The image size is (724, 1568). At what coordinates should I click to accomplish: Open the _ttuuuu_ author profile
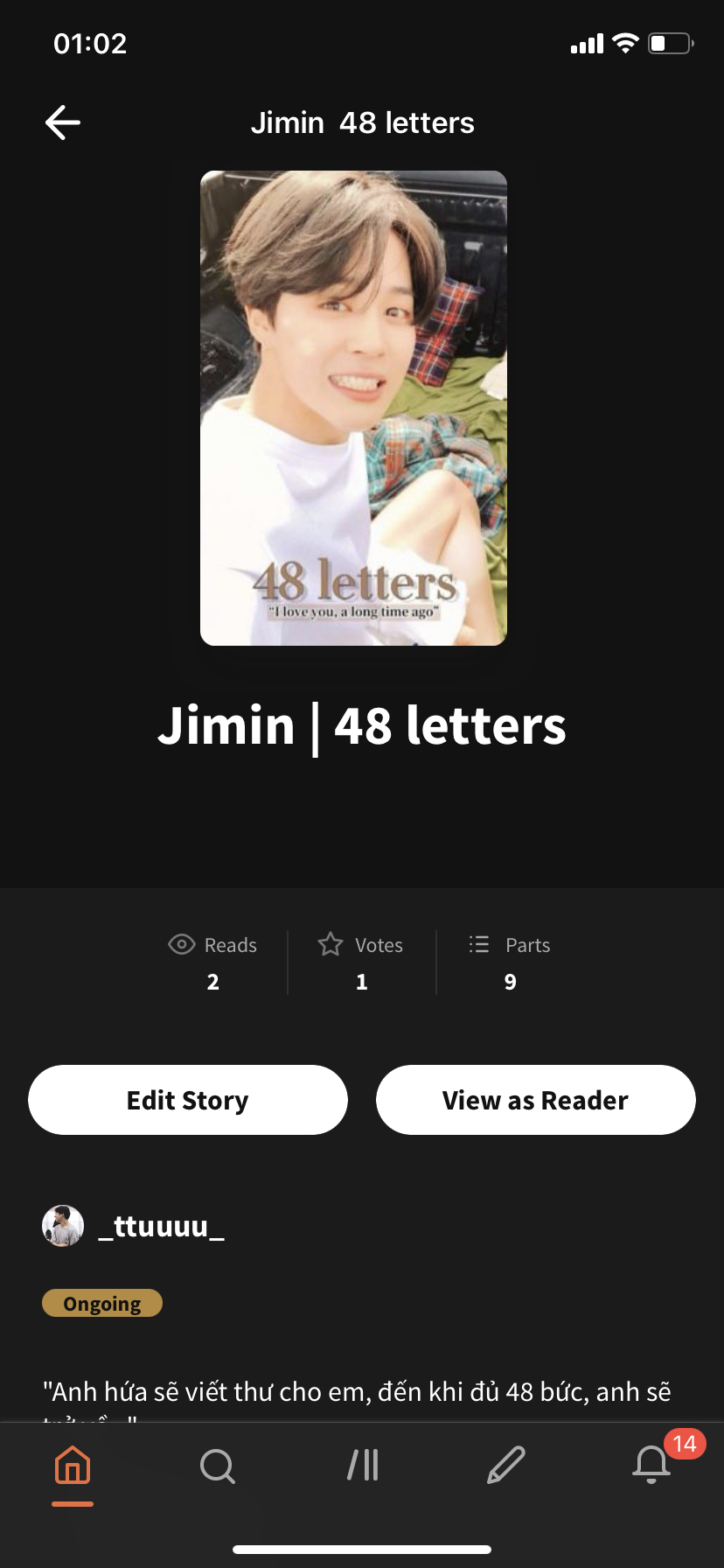pos(161,1226)
